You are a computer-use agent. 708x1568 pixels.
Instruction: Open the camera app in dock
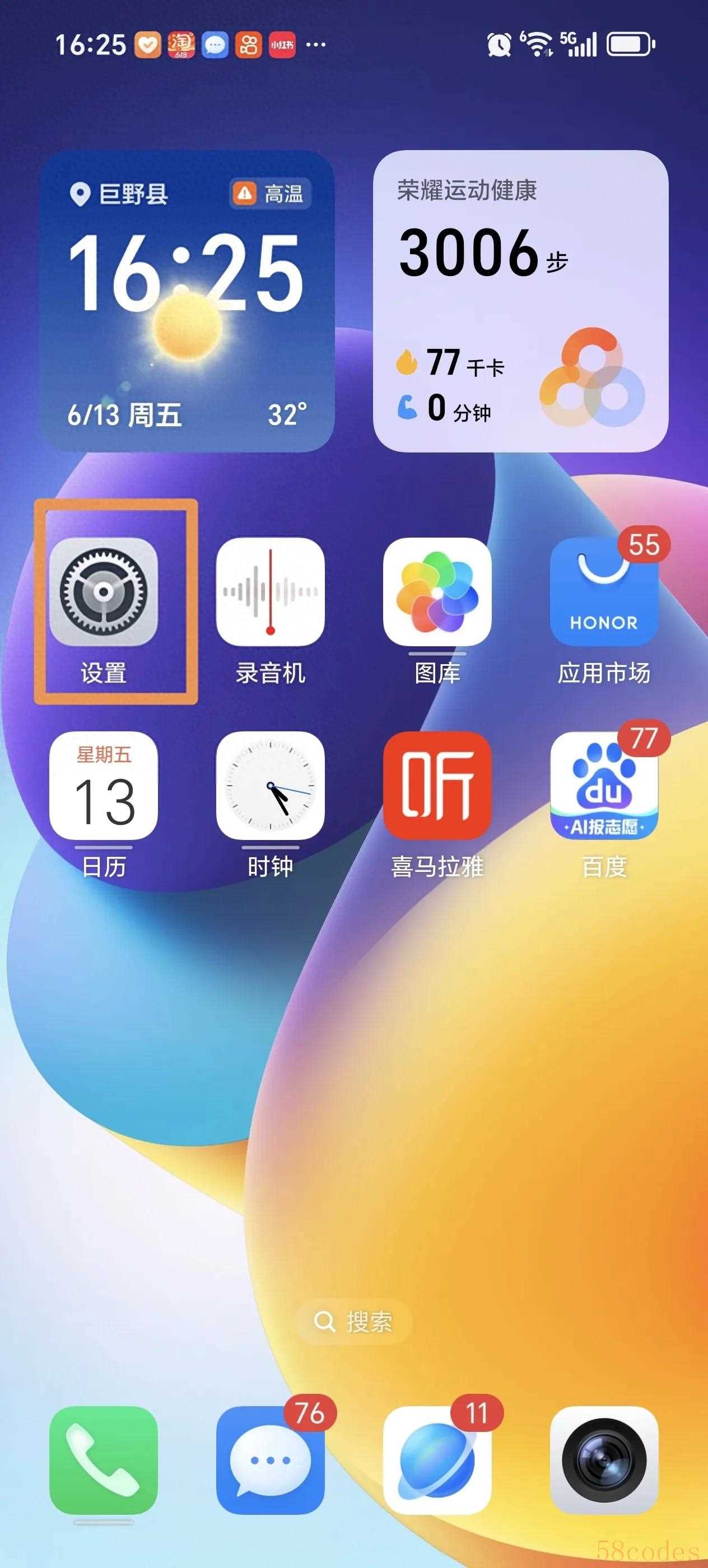604,1460
